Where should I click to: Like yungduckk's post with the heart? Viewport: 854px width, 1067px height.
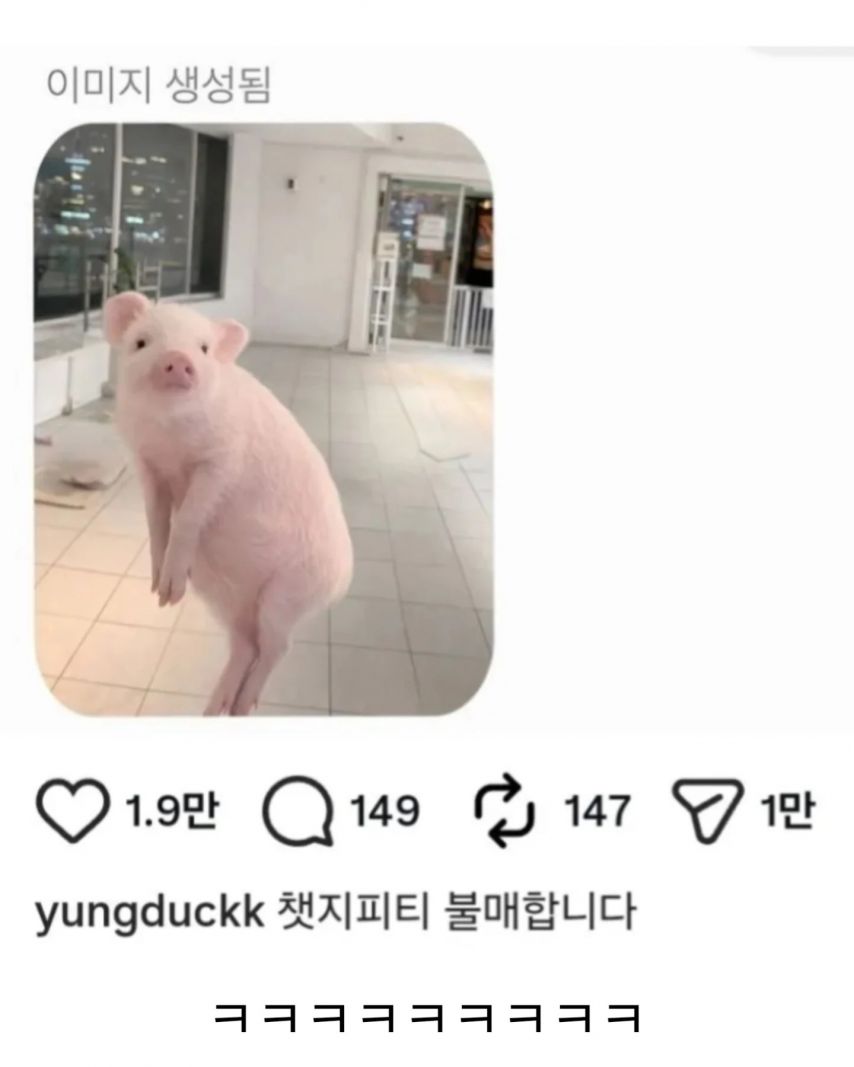pos(72,810)
